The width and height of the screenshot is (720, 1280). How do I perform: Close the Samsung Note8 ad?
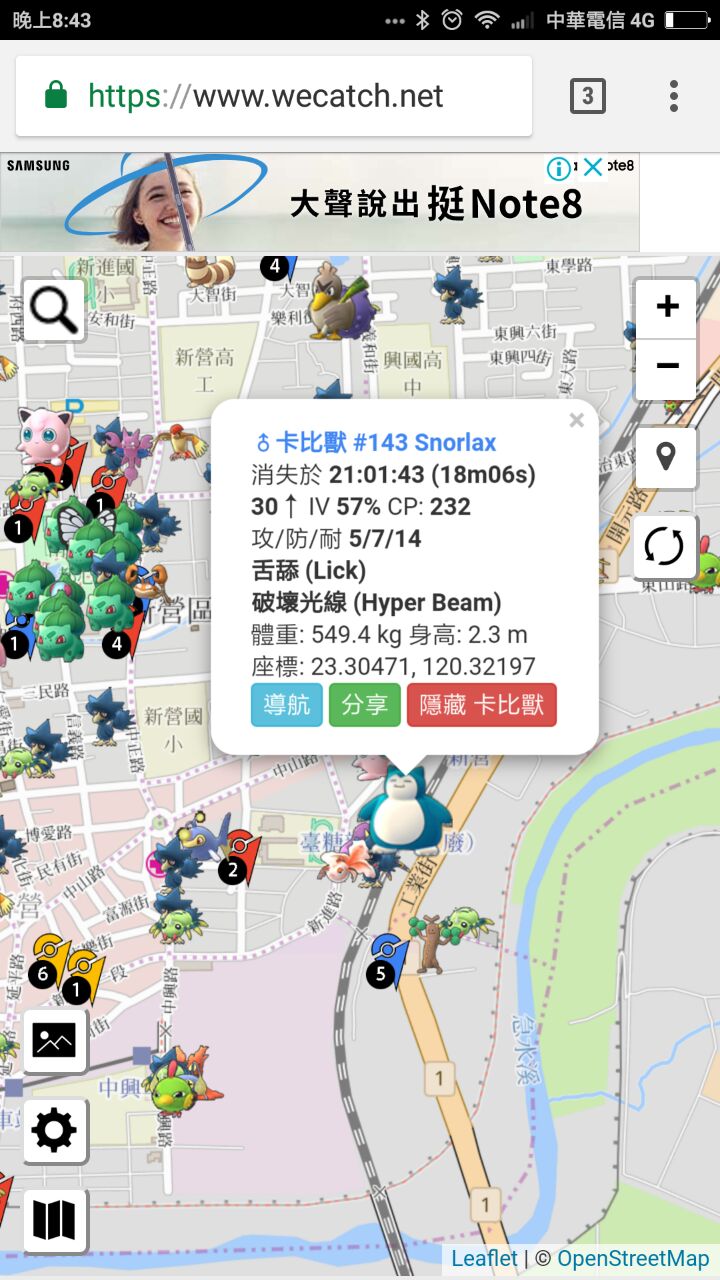(593, 167)
